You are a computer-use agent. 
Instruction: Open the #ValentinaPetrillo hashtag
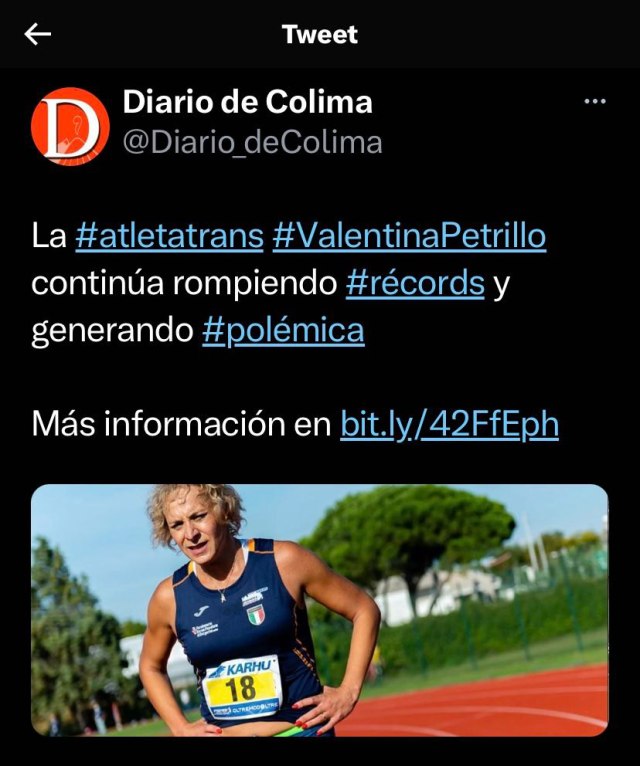pyautogui.click(x=409, y=237)
